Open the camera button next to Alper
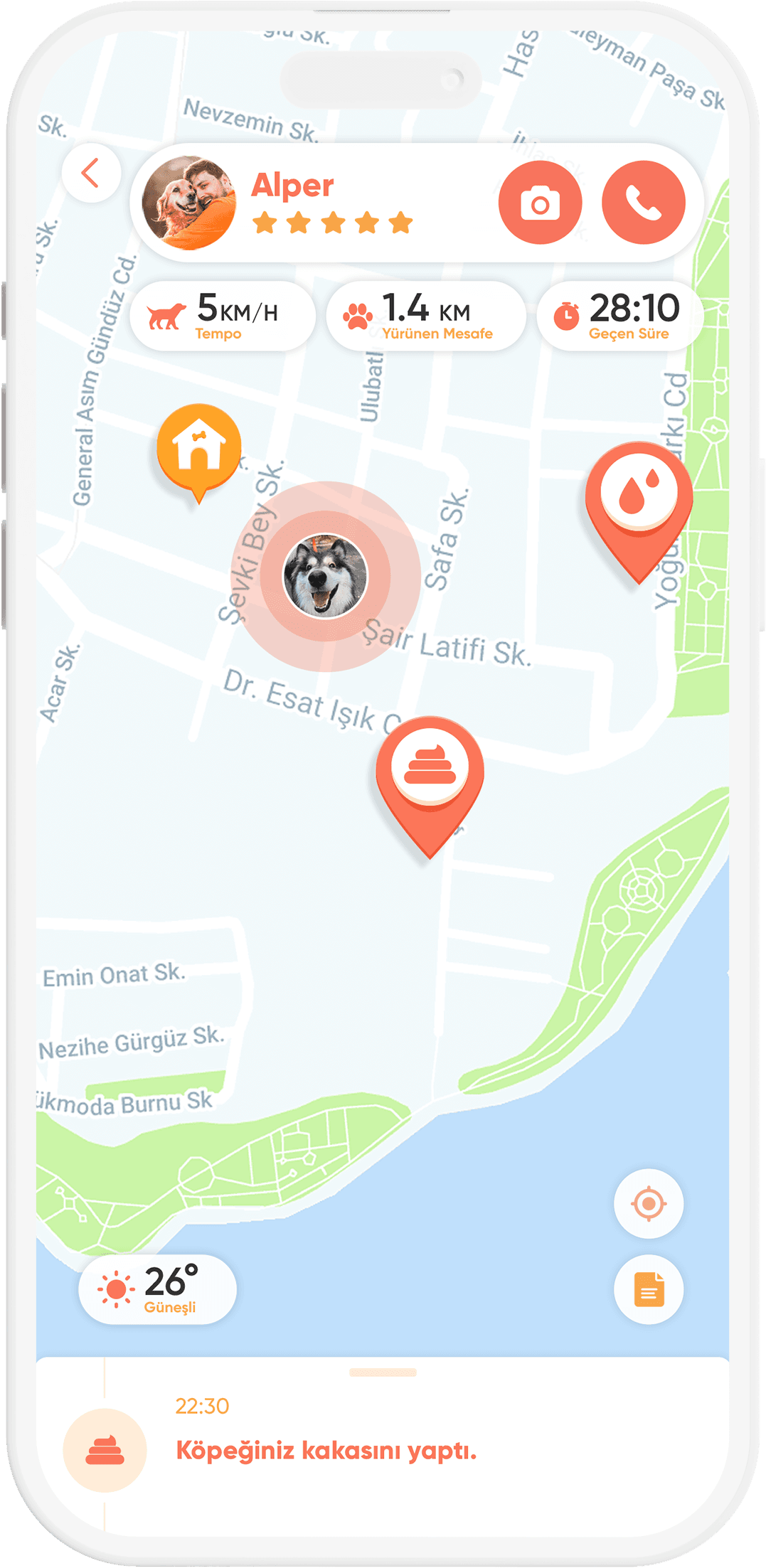Screen dimensions: 766x1568 [540, 203]
